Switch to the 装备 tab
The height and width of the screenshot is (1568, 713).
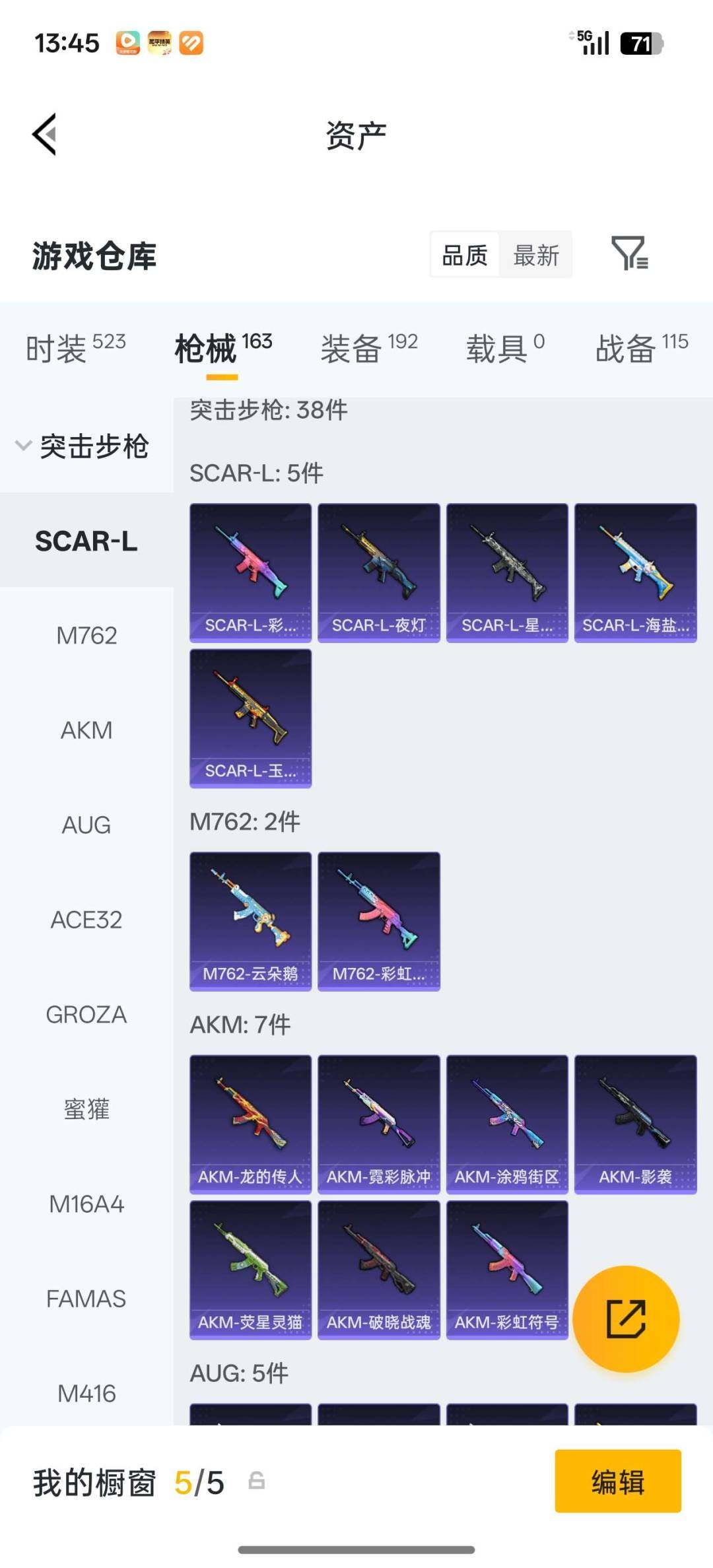point(368,348)
